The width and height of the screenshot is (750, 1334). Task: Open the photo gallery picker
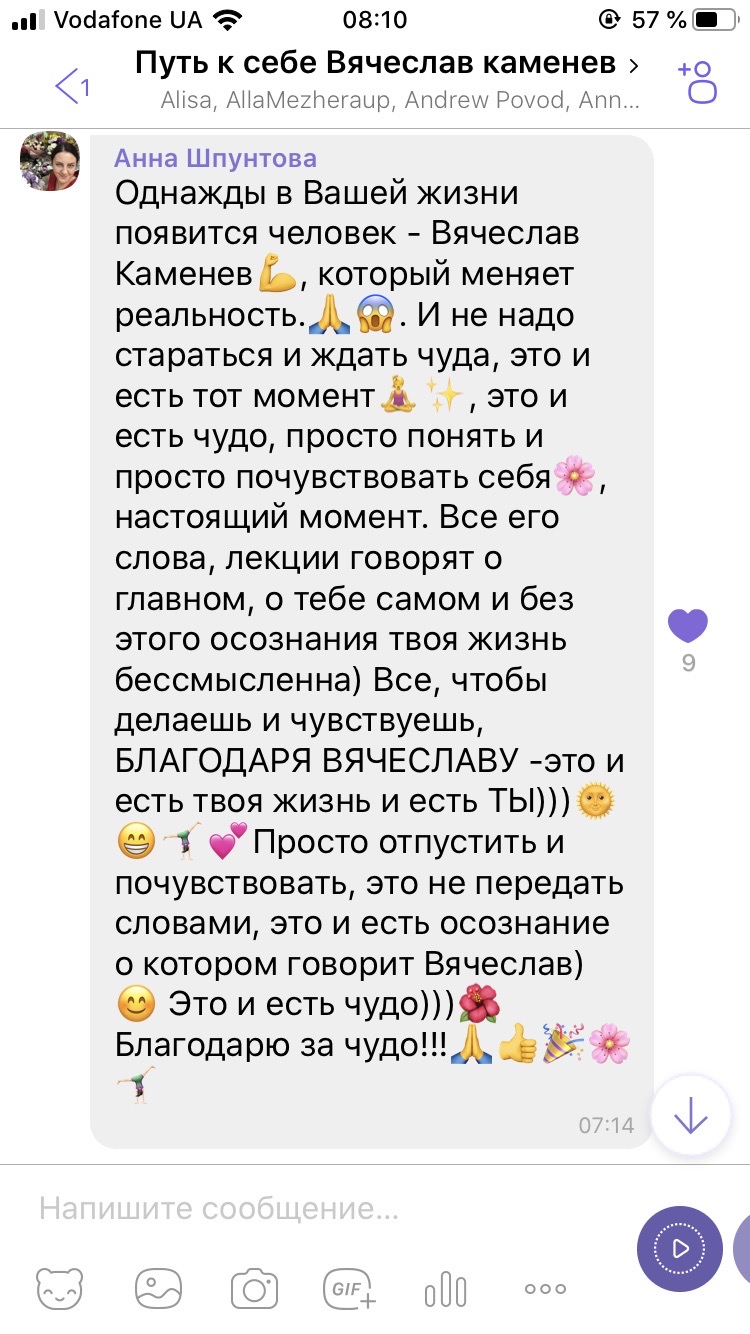pos(158,1289)
